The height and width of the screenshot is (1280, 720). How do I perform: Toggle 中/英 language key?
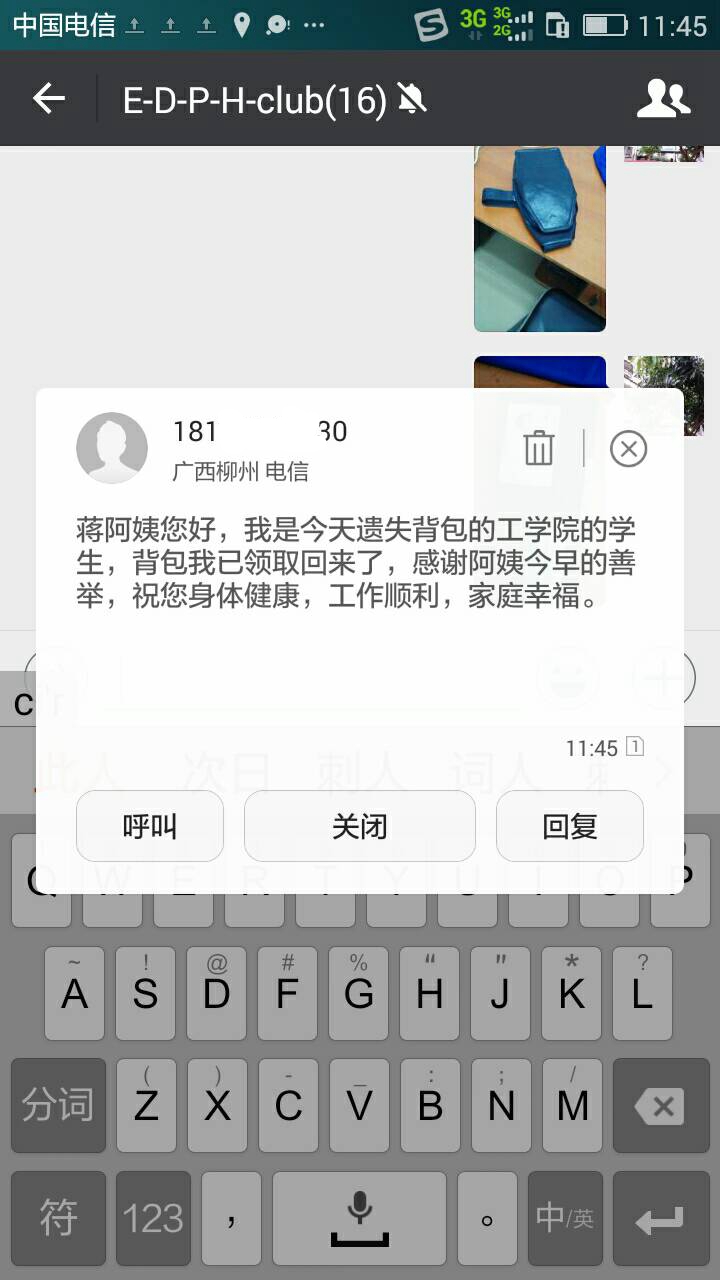pos(565,1217)
